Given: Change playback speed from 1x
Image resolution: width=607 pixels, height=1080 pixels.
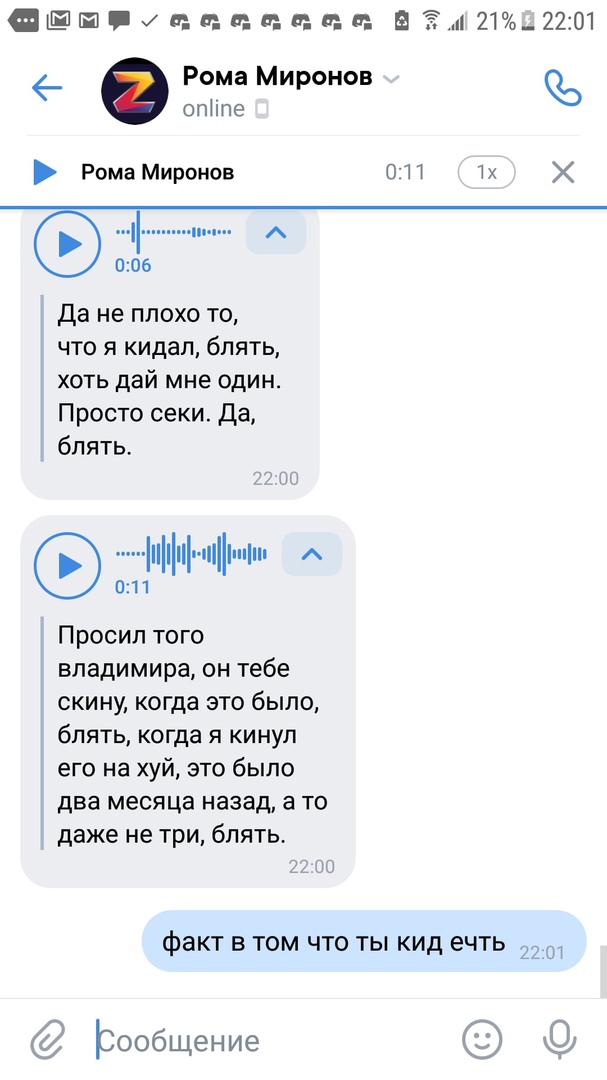Looking at the screenshot, I should tap(486, 172).
